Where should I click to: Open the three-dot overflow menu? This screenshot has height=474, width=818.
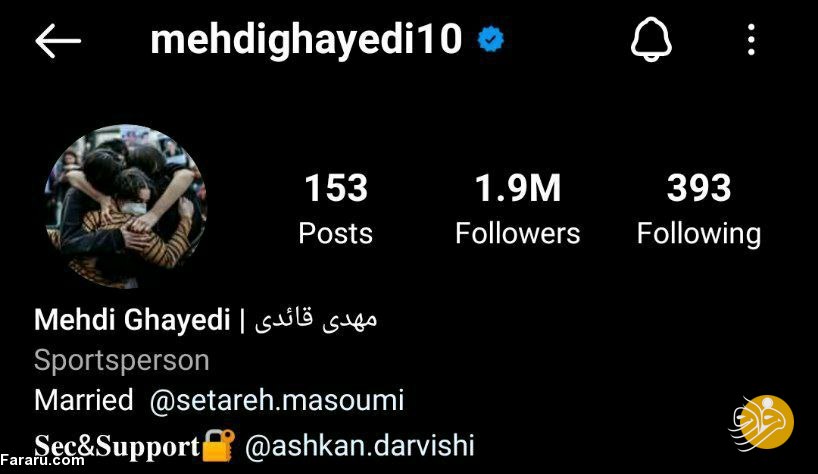pos(751,41)
